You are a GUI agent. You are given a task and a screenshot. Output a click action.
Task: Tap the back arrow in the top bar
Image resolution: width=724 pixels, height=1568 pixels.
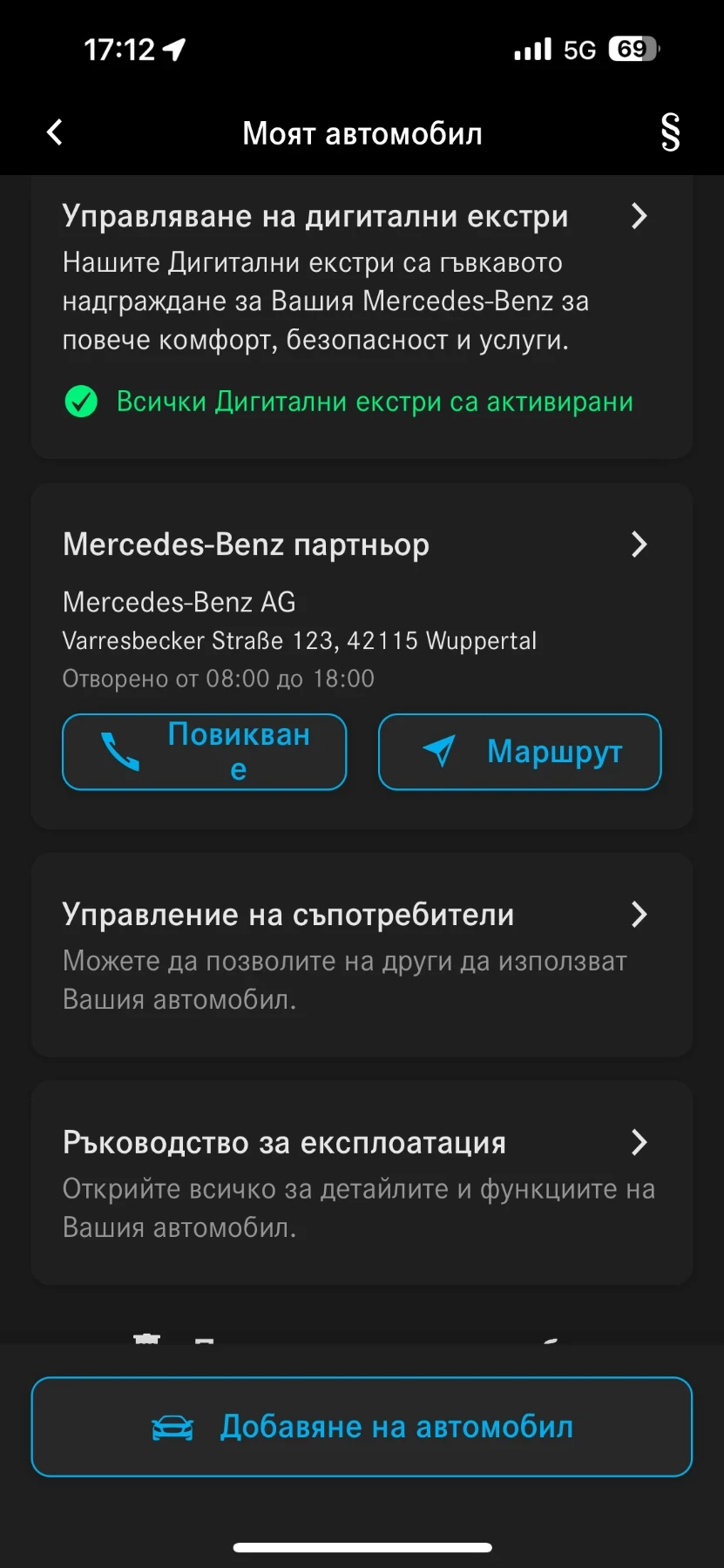pyautogui.click(x=54, y=132)
